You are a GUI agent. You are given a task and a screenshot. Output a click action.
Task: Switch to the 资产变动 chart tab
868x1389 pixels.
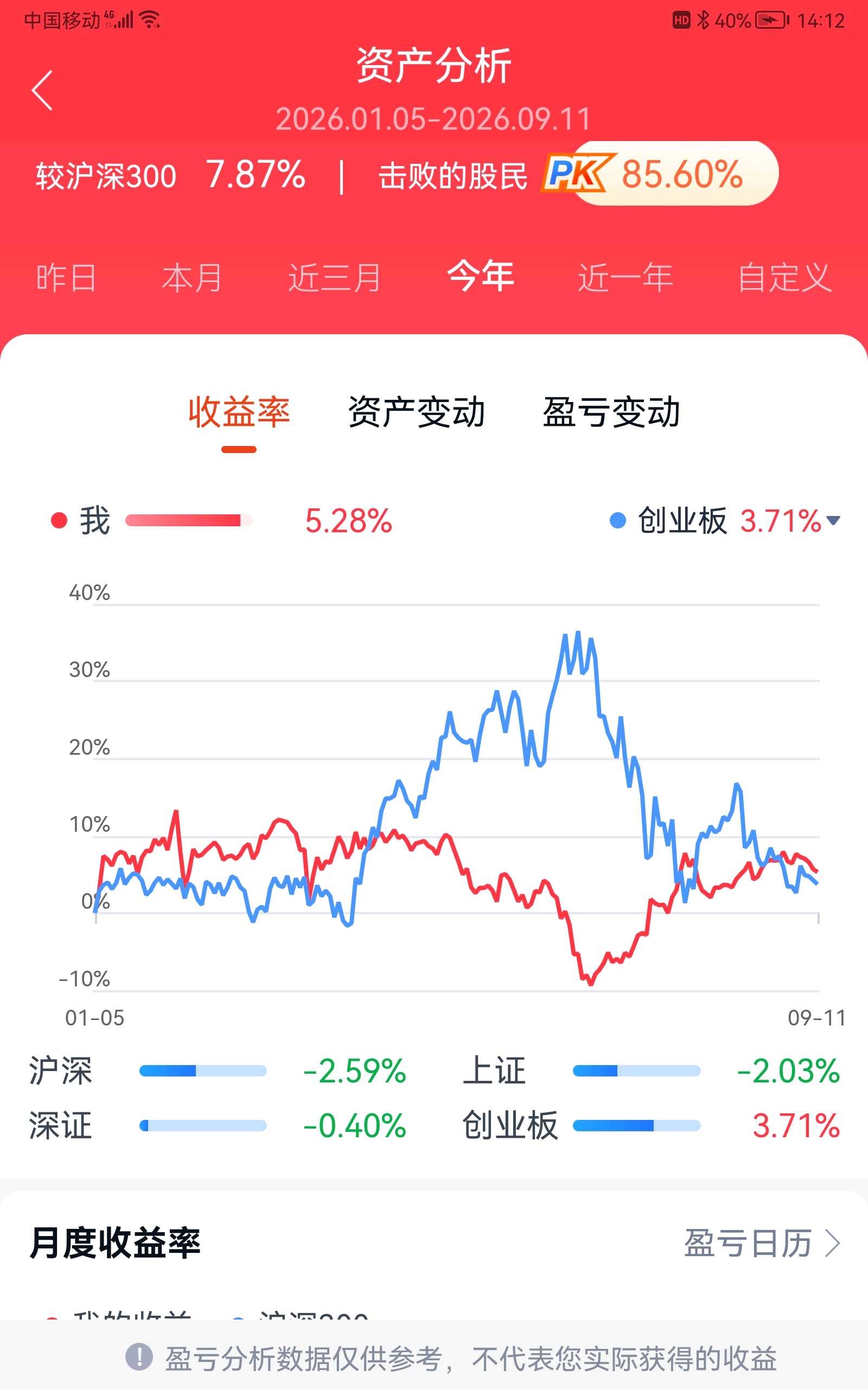tap(417, 412)
